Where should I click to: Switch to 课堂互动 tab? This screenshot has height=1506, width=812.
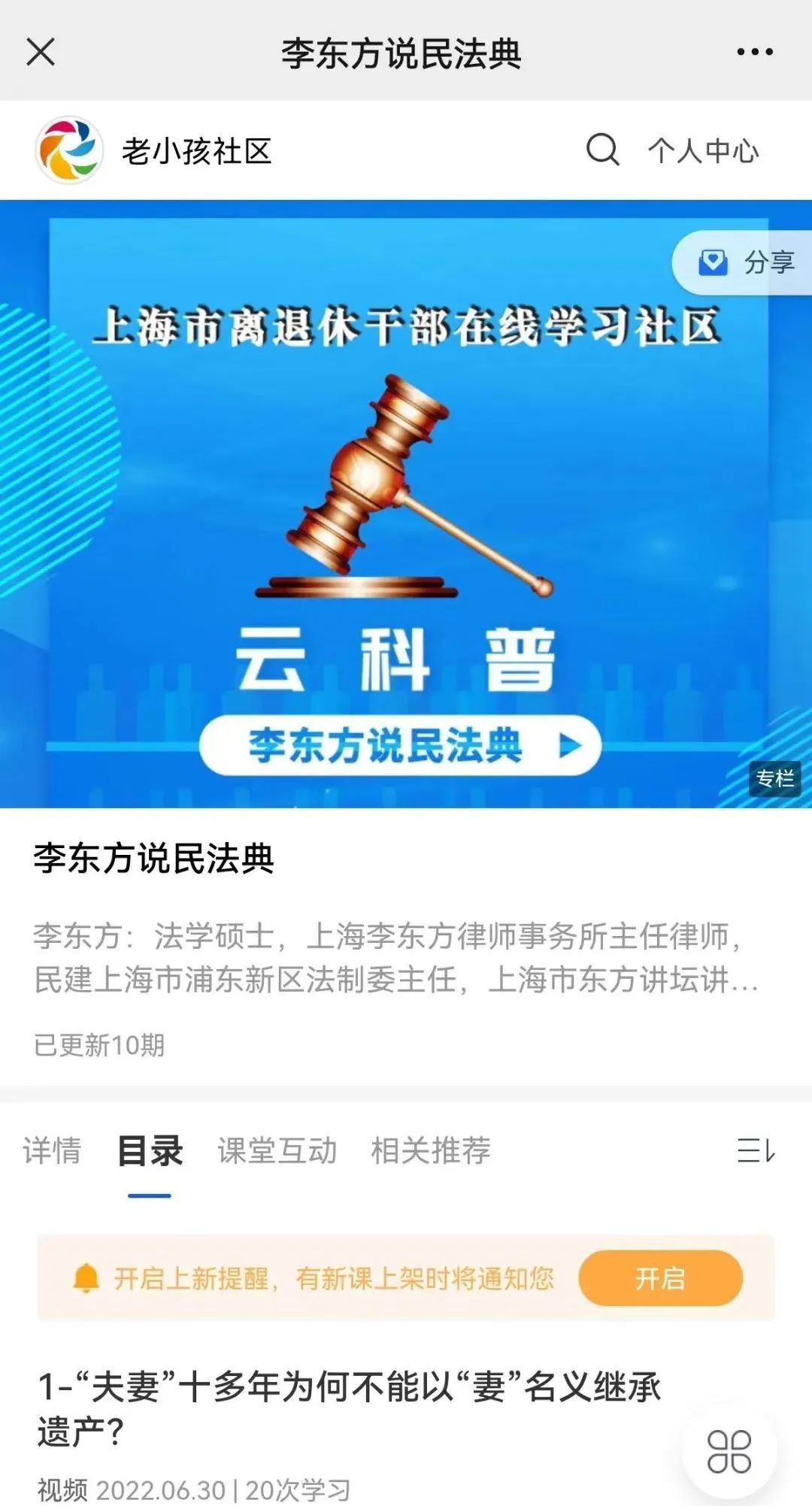[x=277, y=1150]
